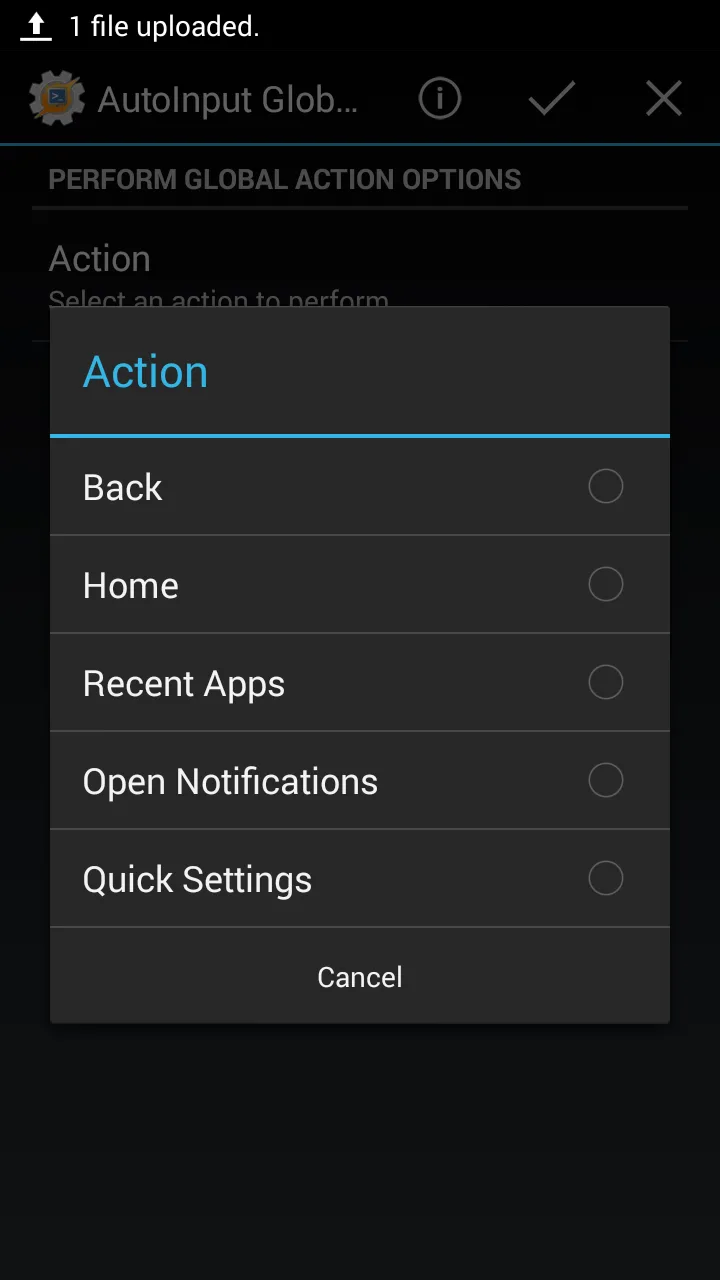Tap the PERFORM GLOBAL ACTION OPTIONS header
The image size is (720, 1280).
(284, 179)
